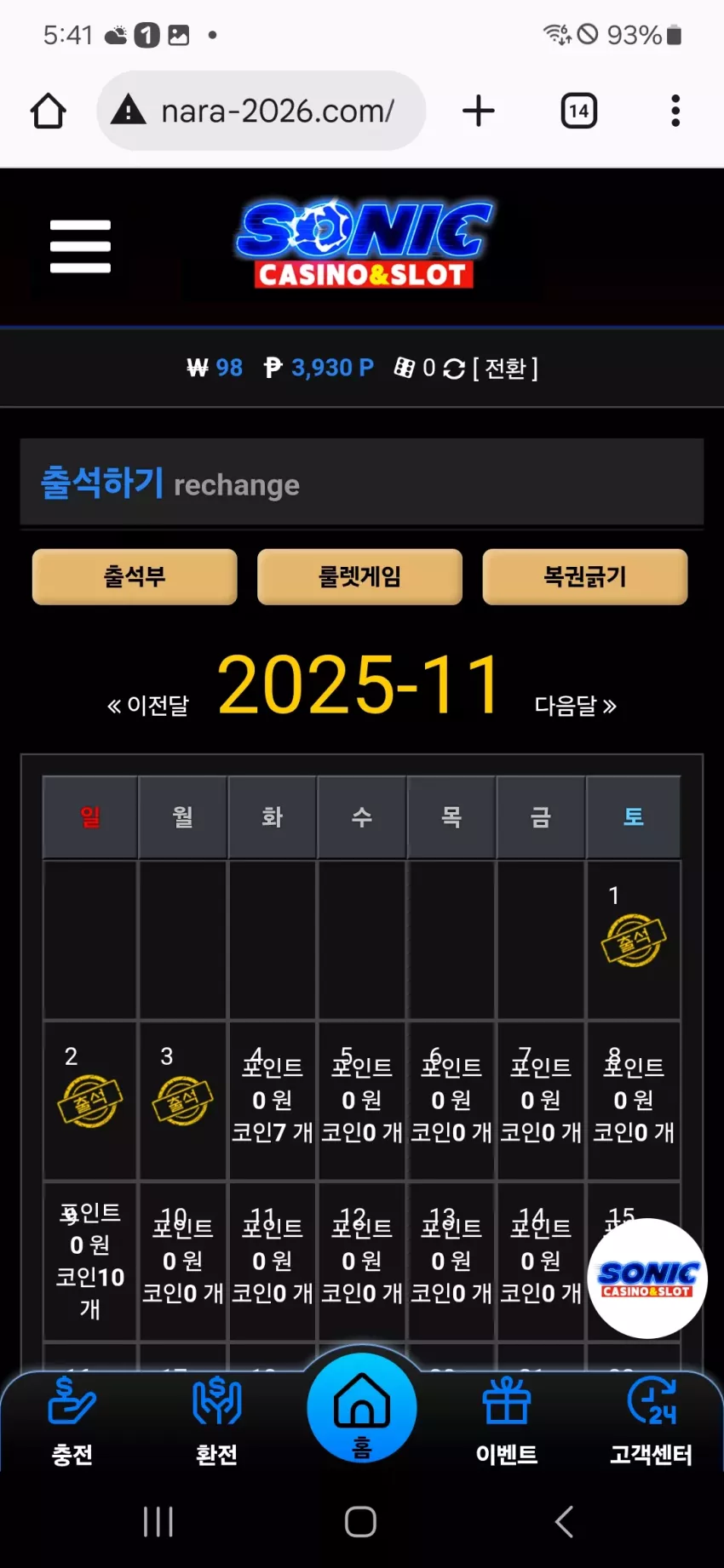Go to the previous month 이전달
This screenshot has width=724, height=1568.
(148, 706)
